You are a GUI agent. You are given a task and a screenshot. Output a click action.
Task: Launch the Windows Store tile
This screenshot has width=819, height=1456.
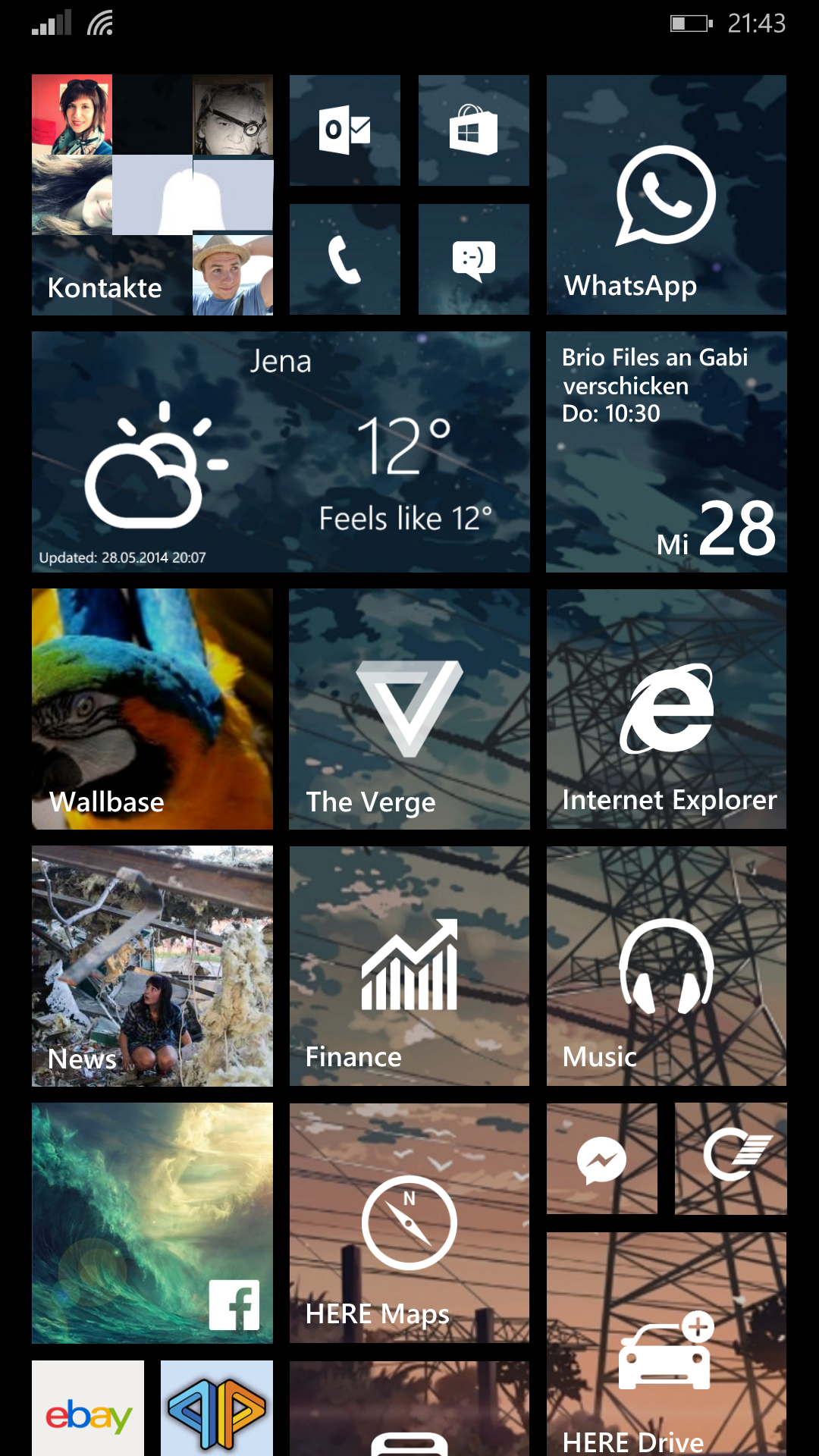click(x=473, y=130)
